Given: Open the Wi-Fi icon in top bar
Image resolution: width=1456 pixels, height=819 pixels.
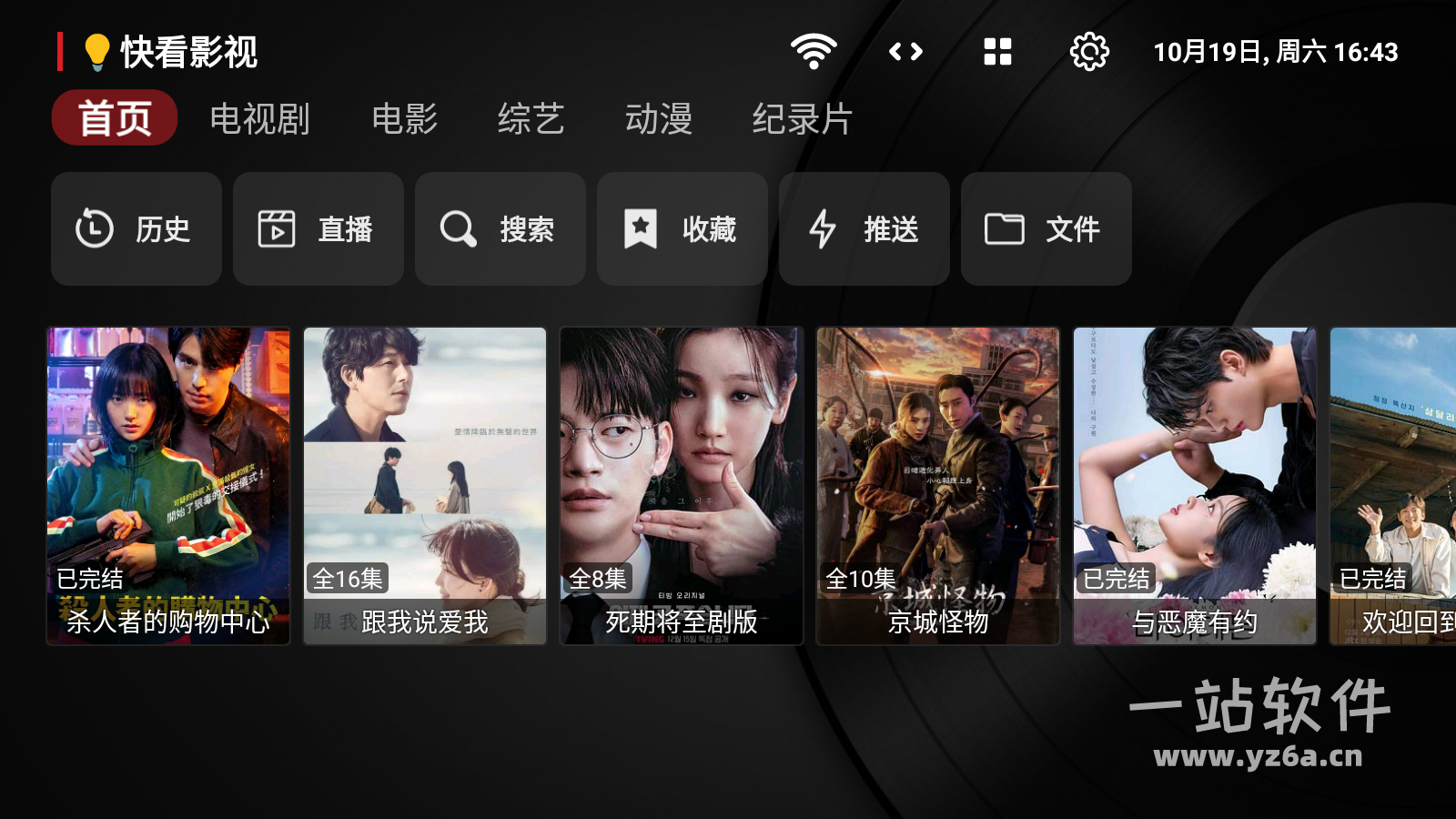Looking at the screenshot, I should (814, 52).
